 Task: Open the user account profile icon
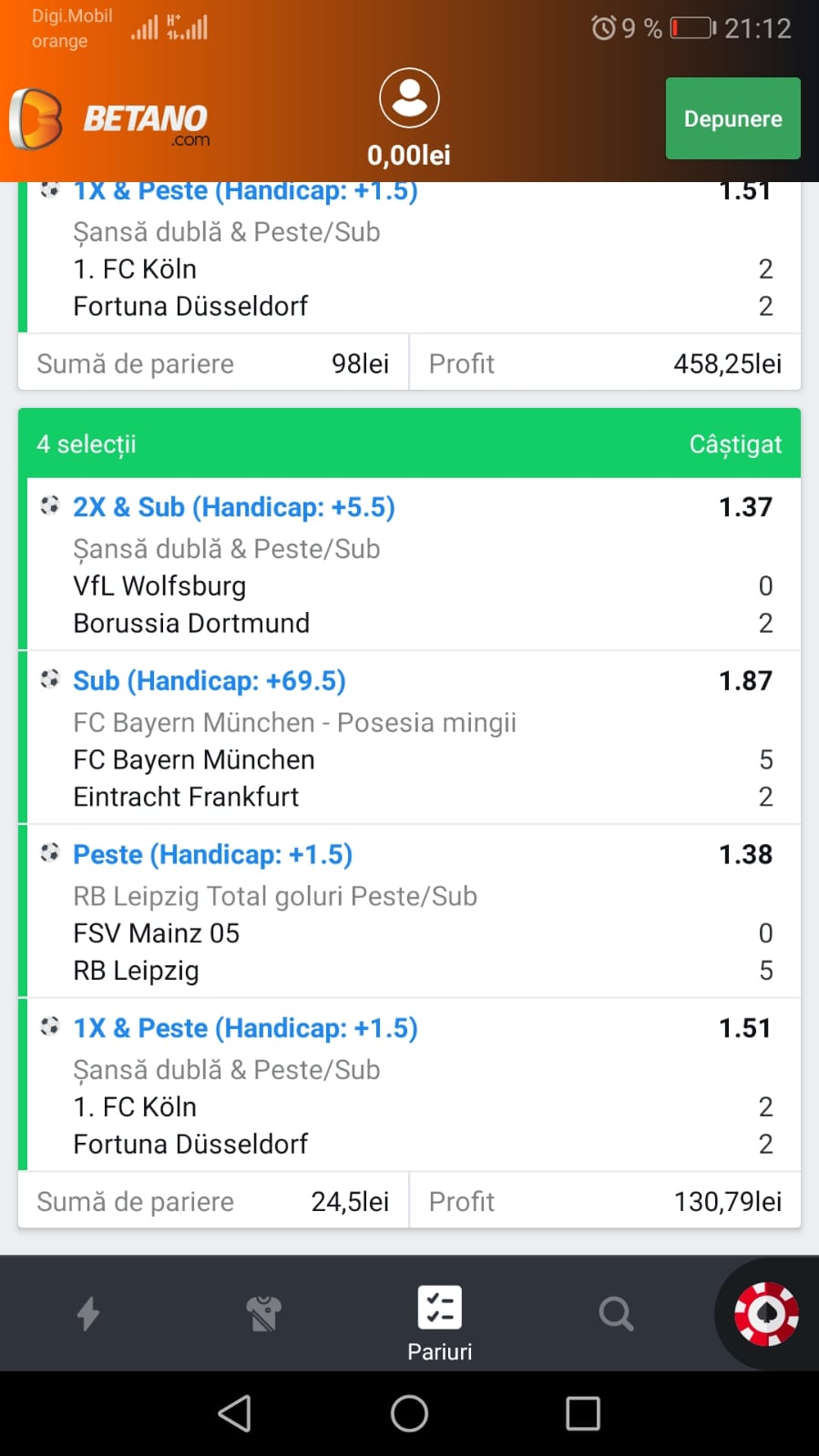coord(409,98)
